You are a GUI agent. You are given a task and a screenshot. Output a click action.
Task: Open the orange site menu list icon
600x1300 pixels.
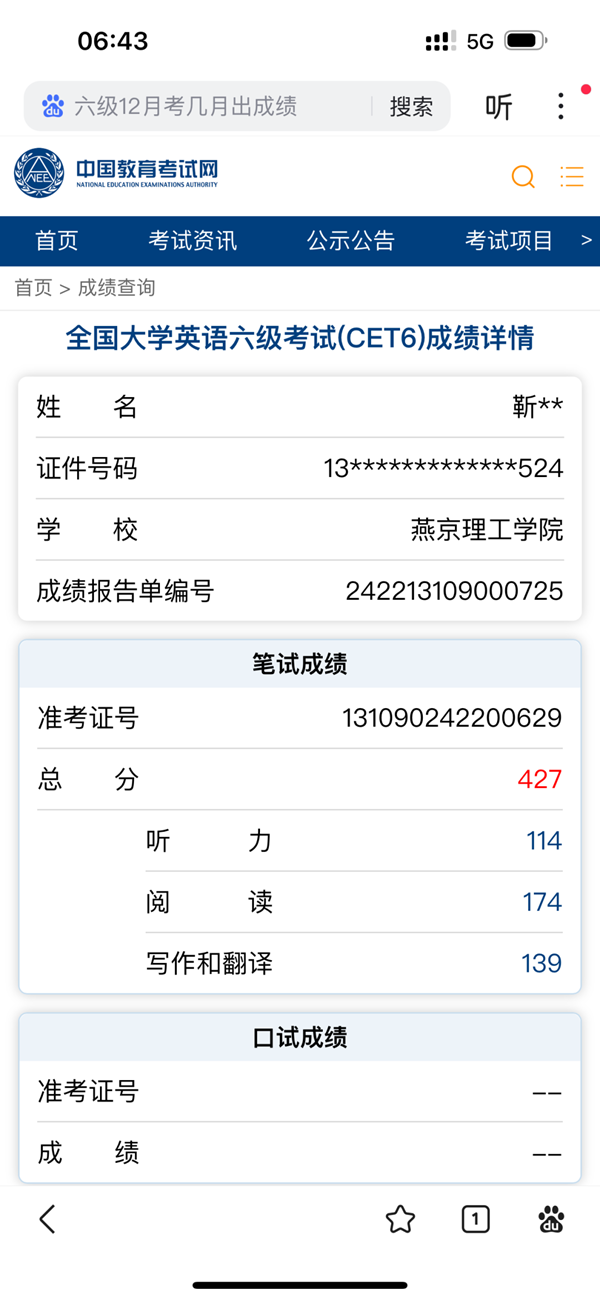tap(572, 177)
